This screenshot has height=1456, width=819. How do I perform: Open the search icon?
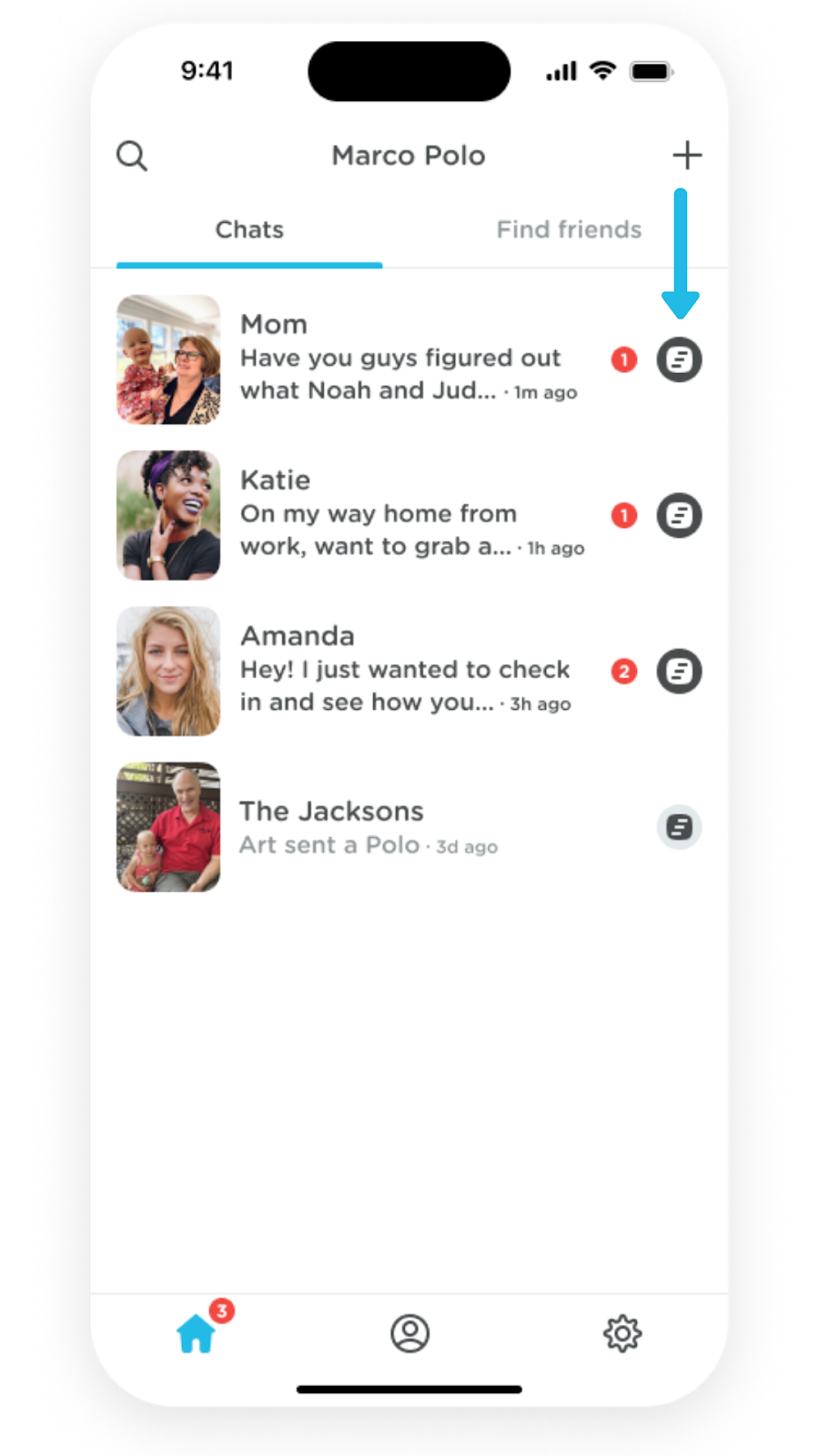[132, 156]
